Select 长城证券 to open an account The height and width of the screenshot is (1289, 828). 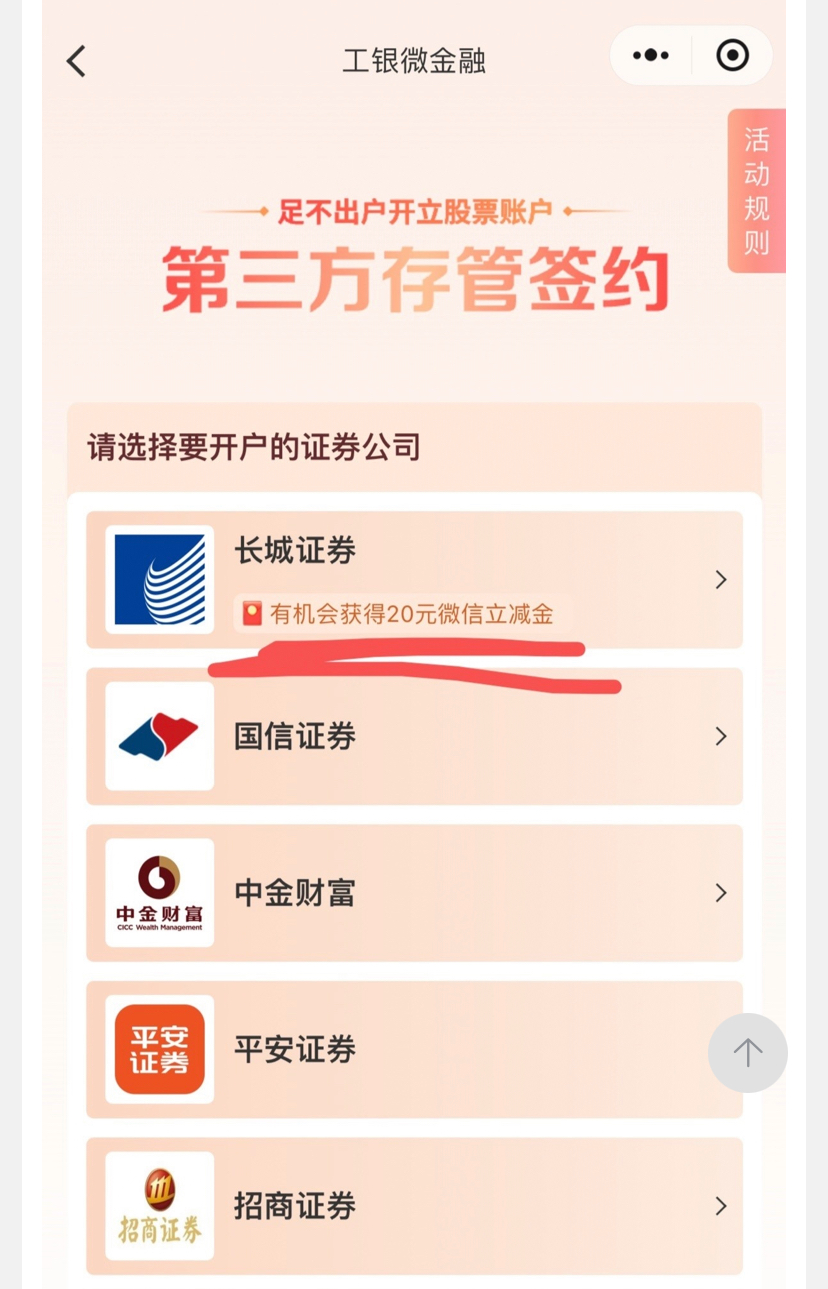click(414, 579)
